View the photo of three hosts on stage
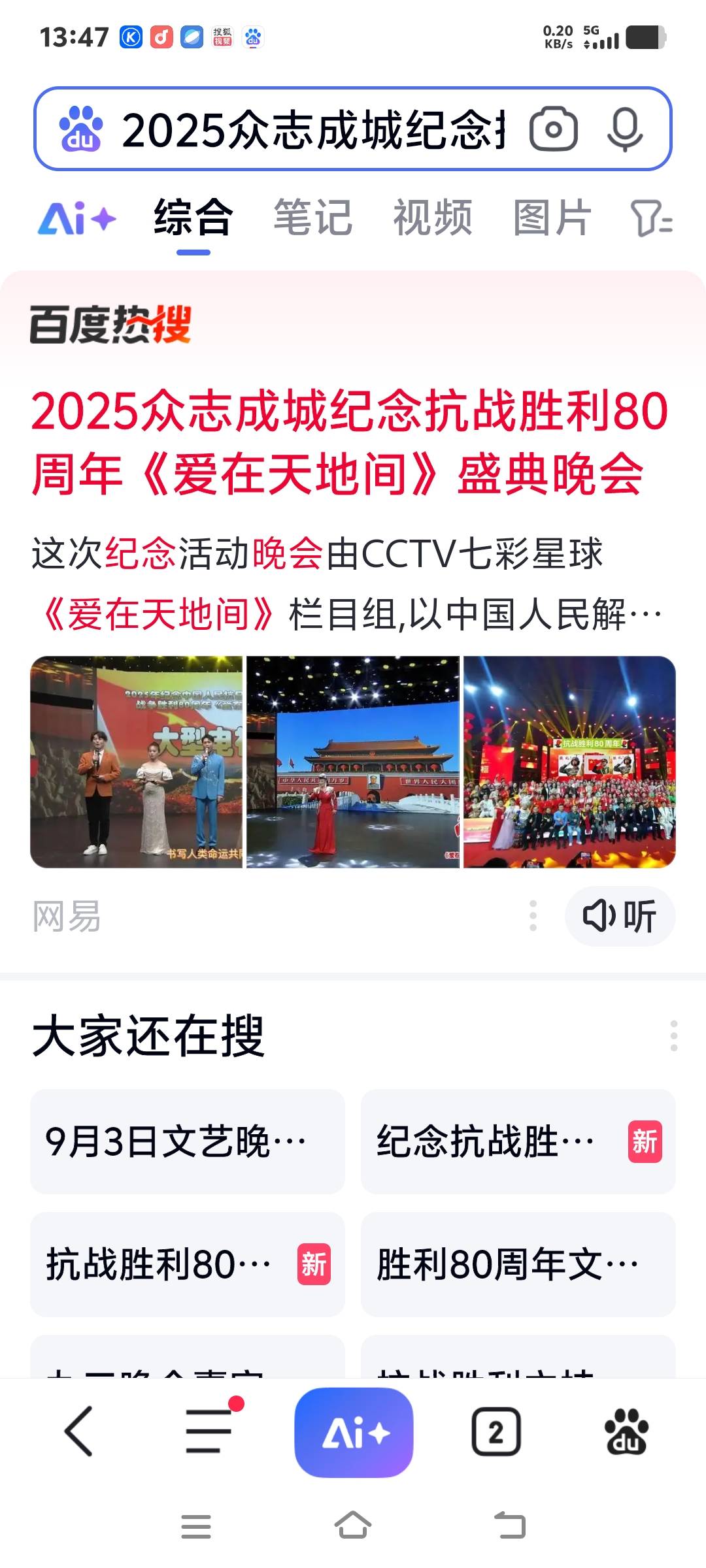The width and height of the screenshot is (706, 1568). point(137,762)
